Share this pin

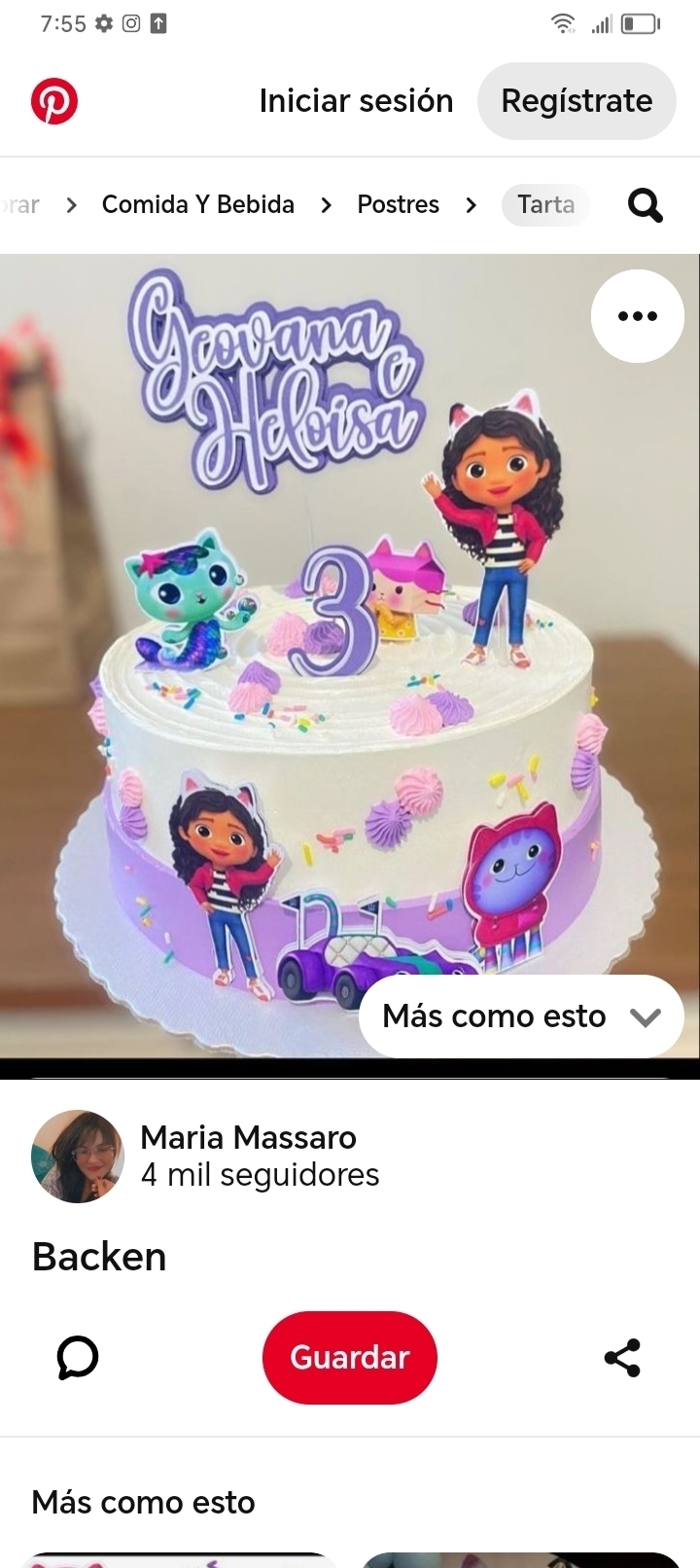point(622,1358)
